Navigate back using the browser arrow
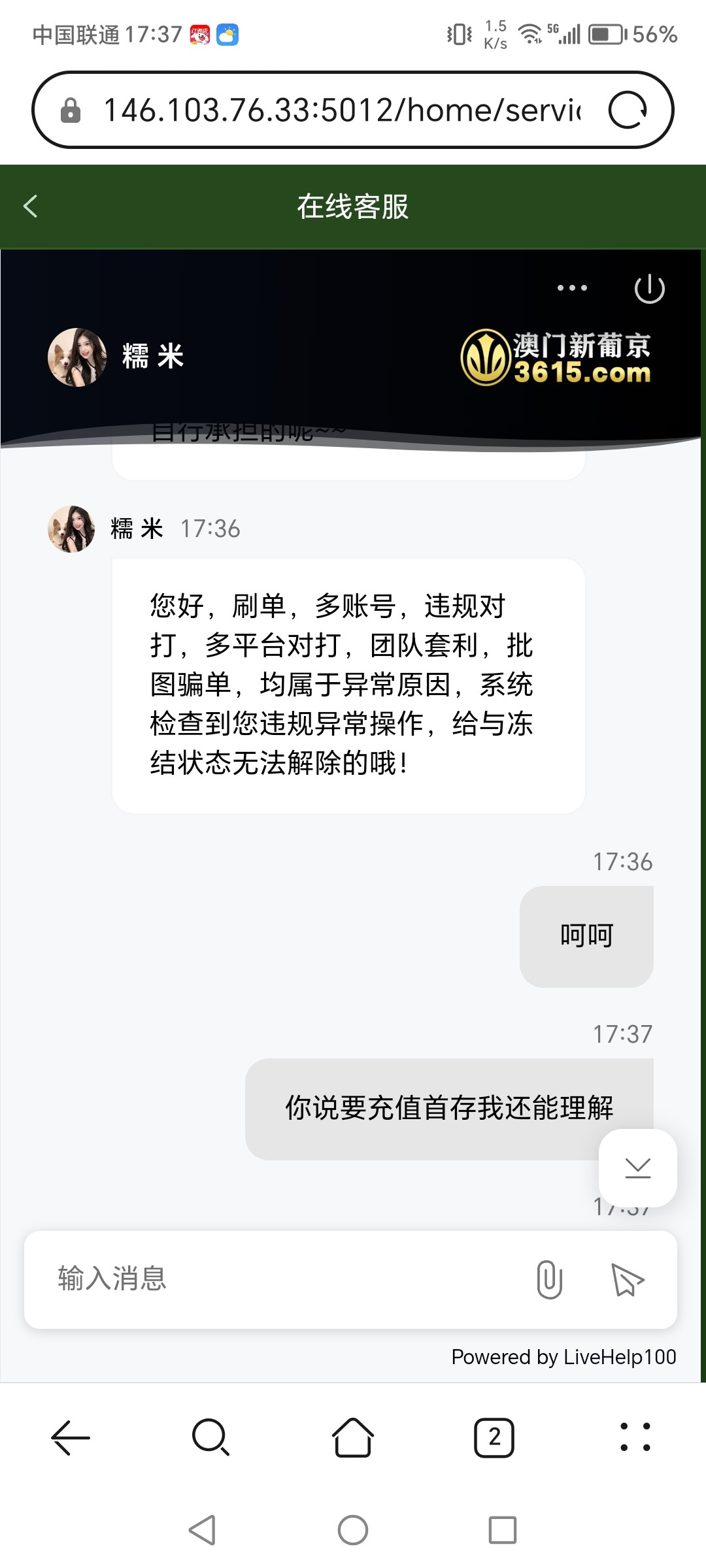Image resolution: width=706 pixels, height=1568 pixels. [71, 1437]
